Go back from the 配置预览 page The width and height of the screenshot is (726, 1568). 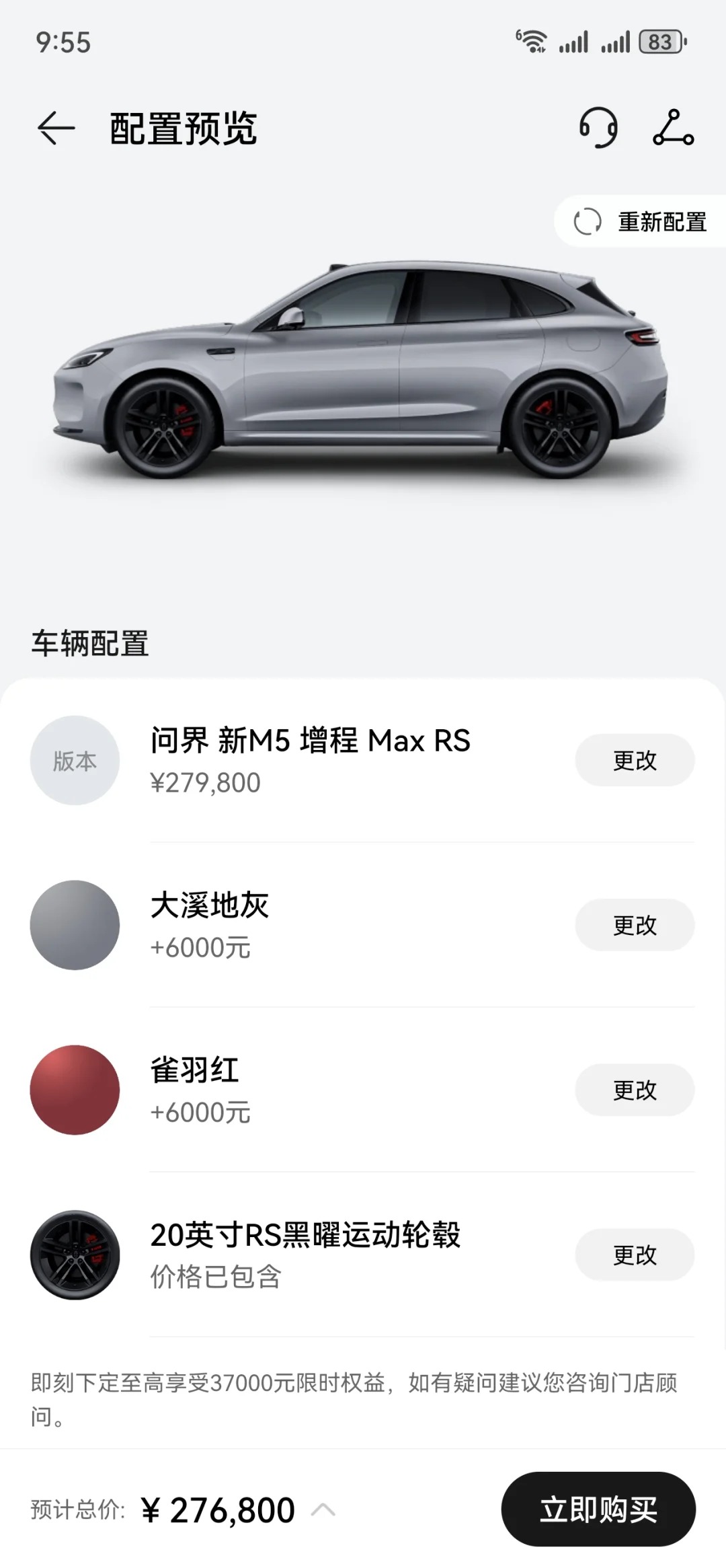56,128
